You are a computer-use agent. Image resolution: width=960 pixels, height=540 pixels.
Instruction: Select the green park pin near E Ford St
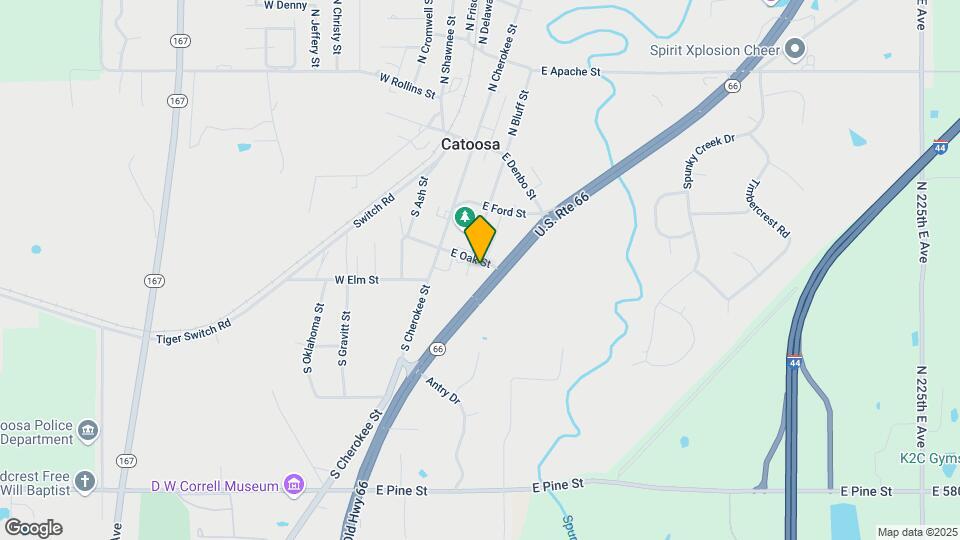(464, 216)
